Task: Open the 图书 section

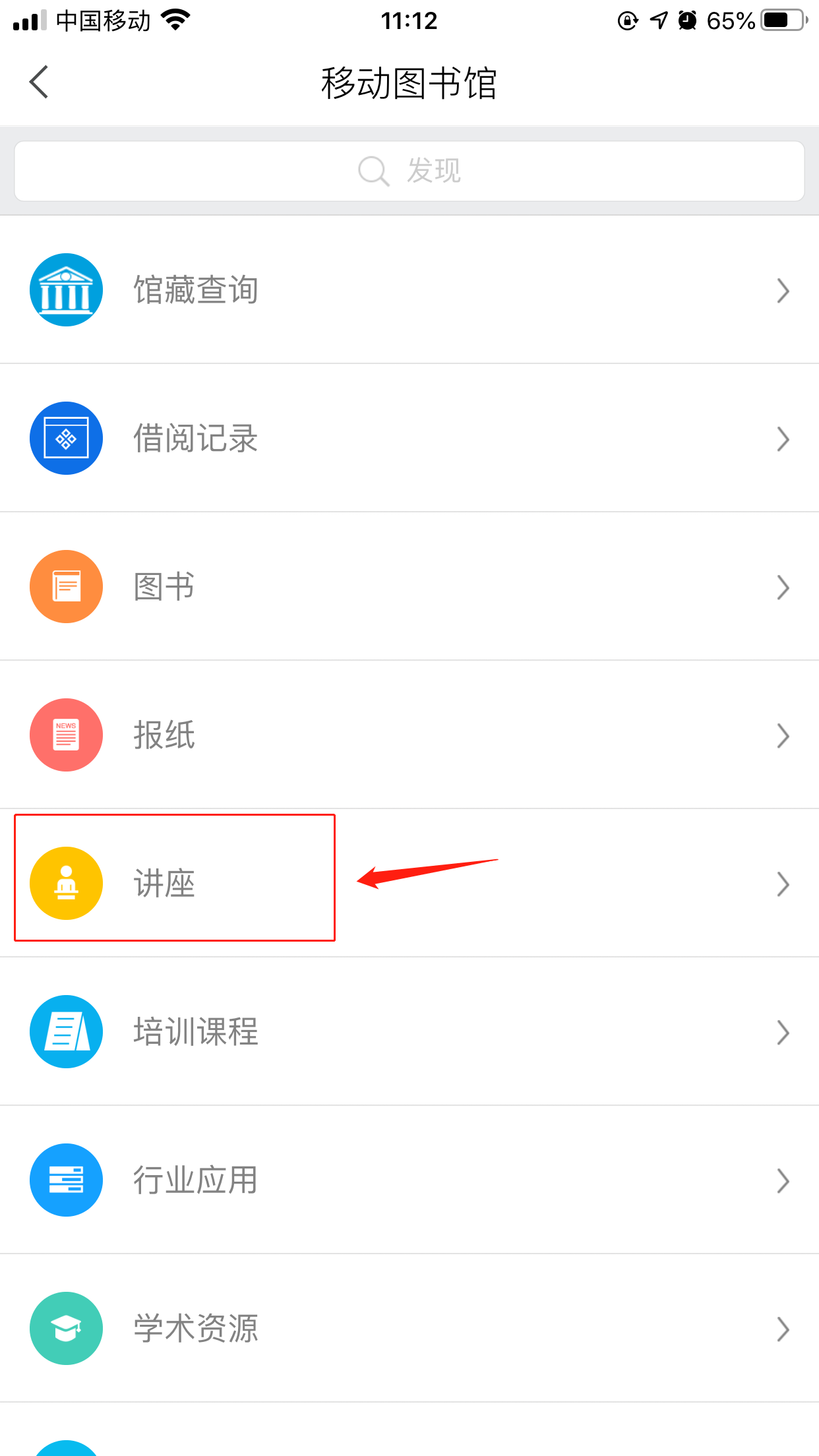Action: (409, 586)
